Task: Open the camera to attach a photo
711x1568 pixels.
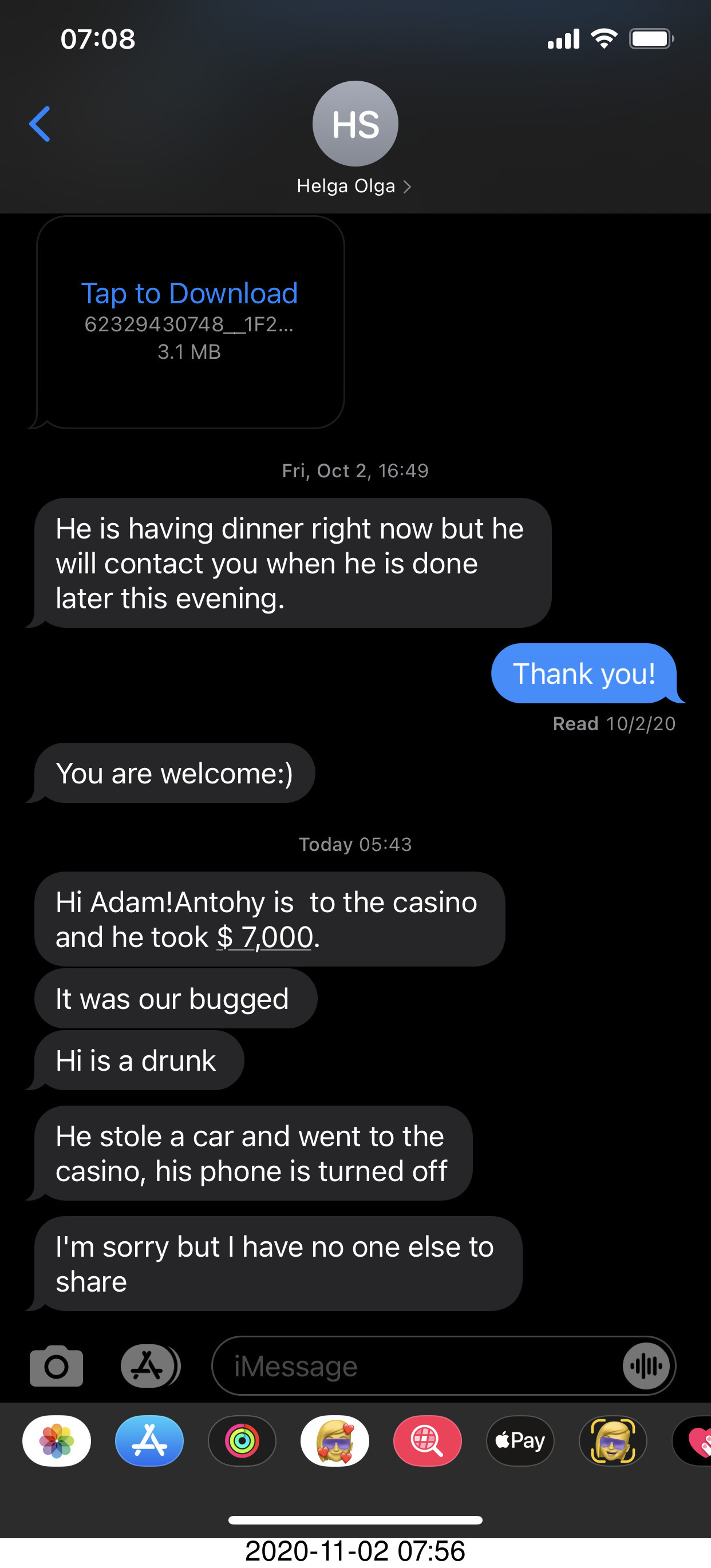Action: pyautogui.click(x=56, y=1367)
